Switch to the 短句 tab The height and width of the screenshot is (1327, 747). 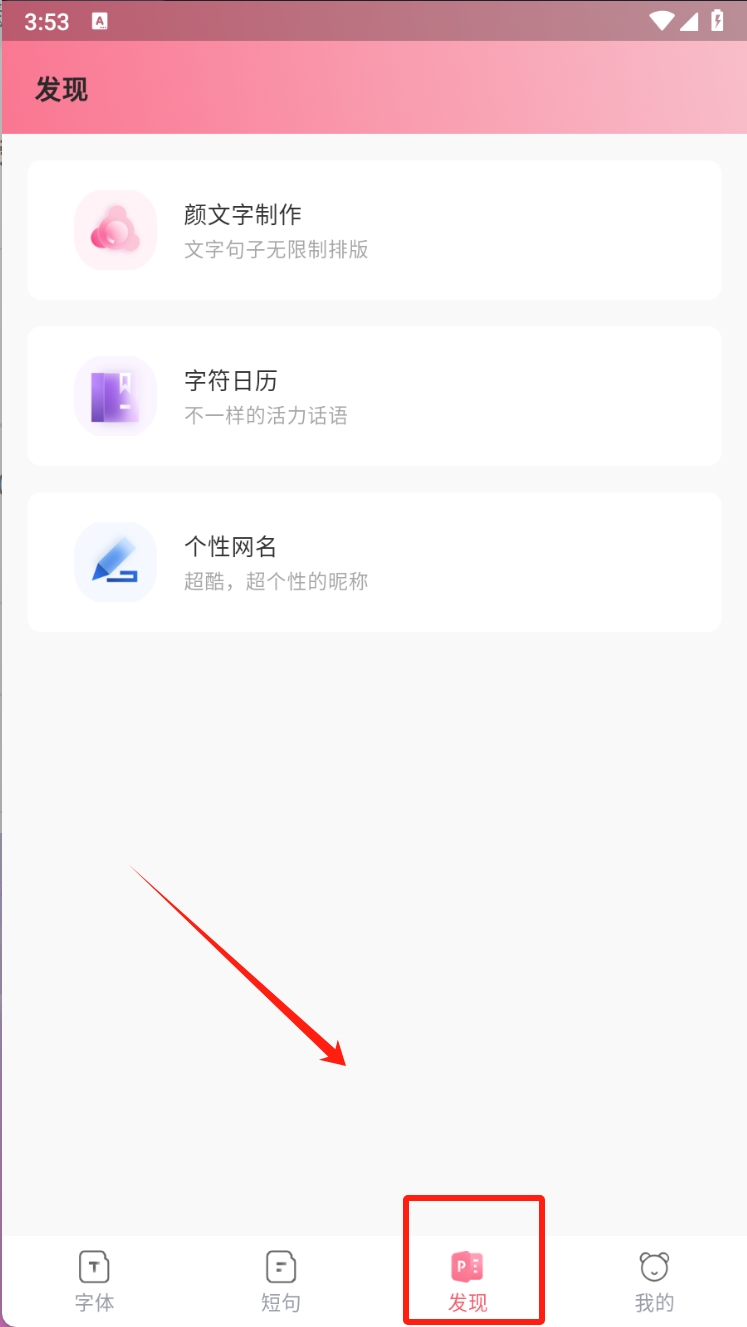click(x=281, y=1281)
